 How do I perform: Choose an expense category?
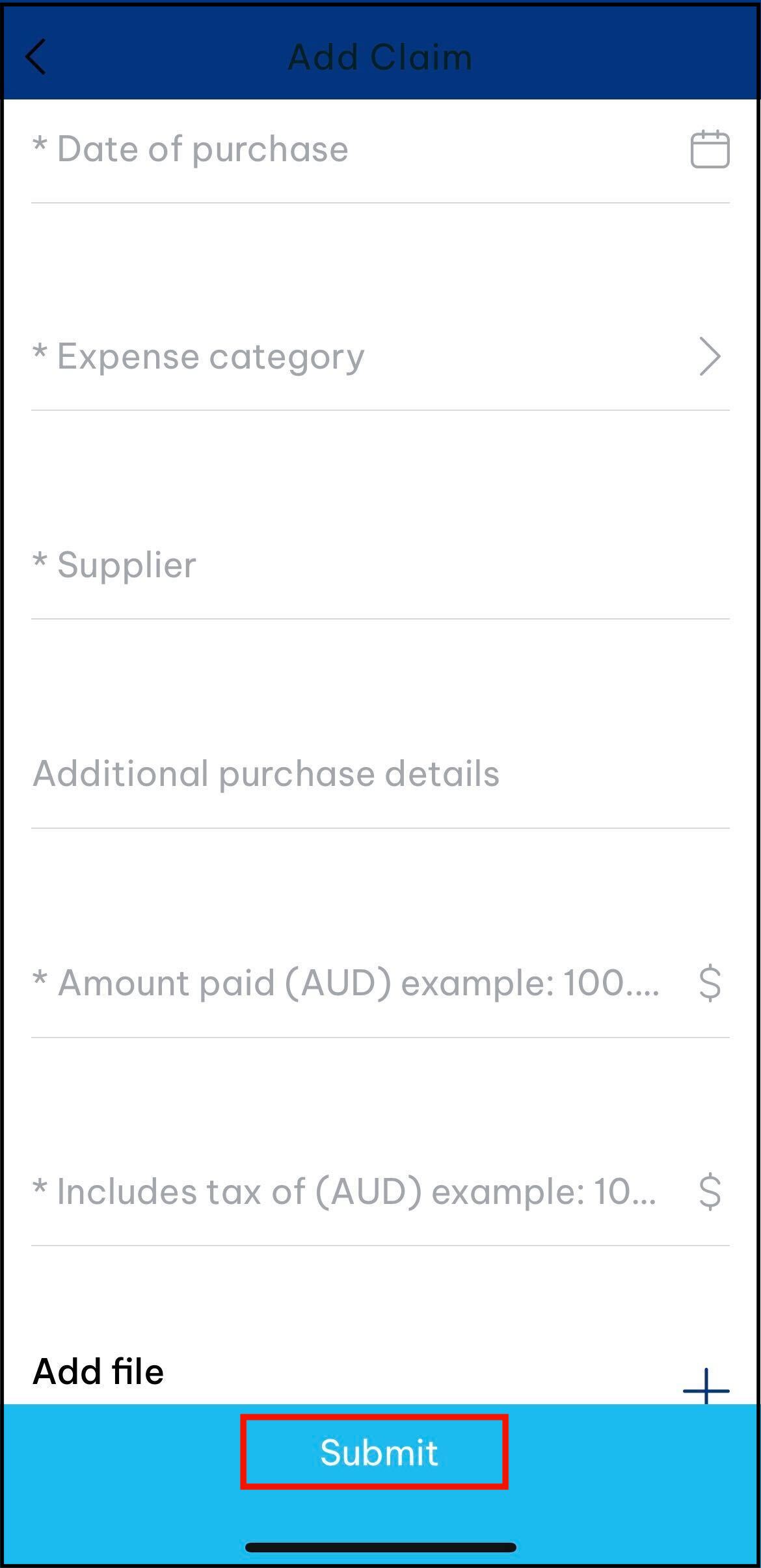380,356
